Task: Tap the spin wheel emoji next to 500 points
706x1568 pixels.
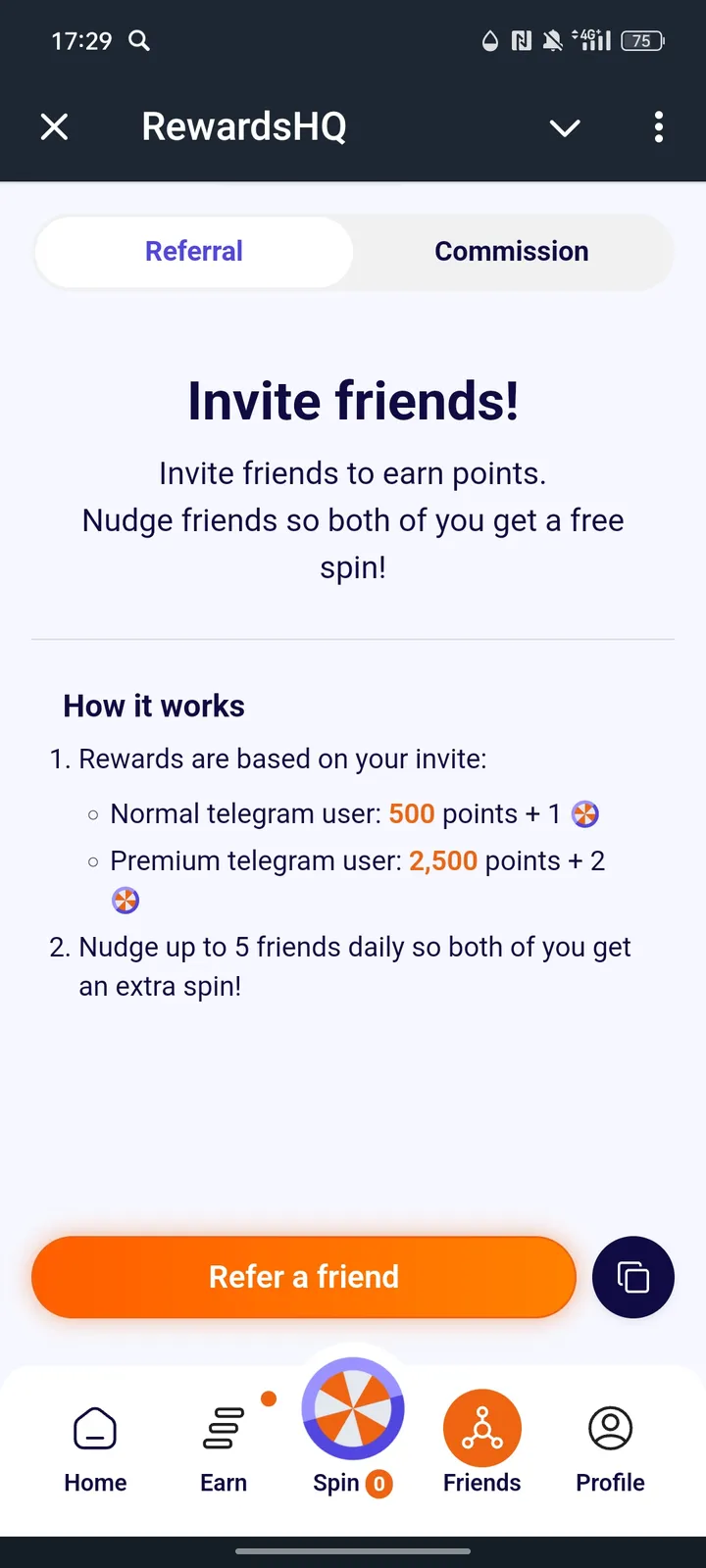Action: coord(585,813)
